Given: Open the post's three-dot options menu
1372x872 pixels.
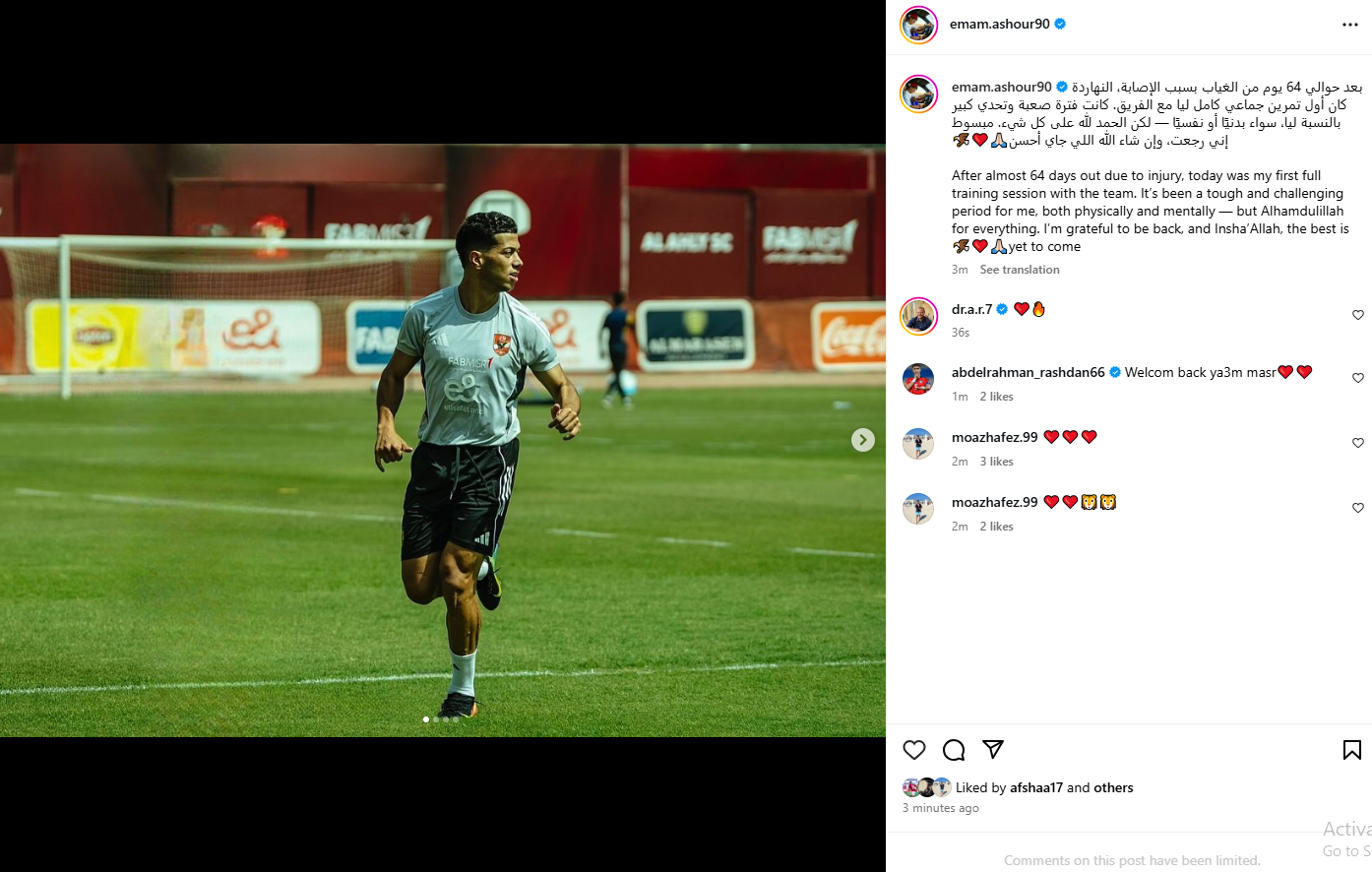Looking at the screenshot, I should (x=1349, y=25).
